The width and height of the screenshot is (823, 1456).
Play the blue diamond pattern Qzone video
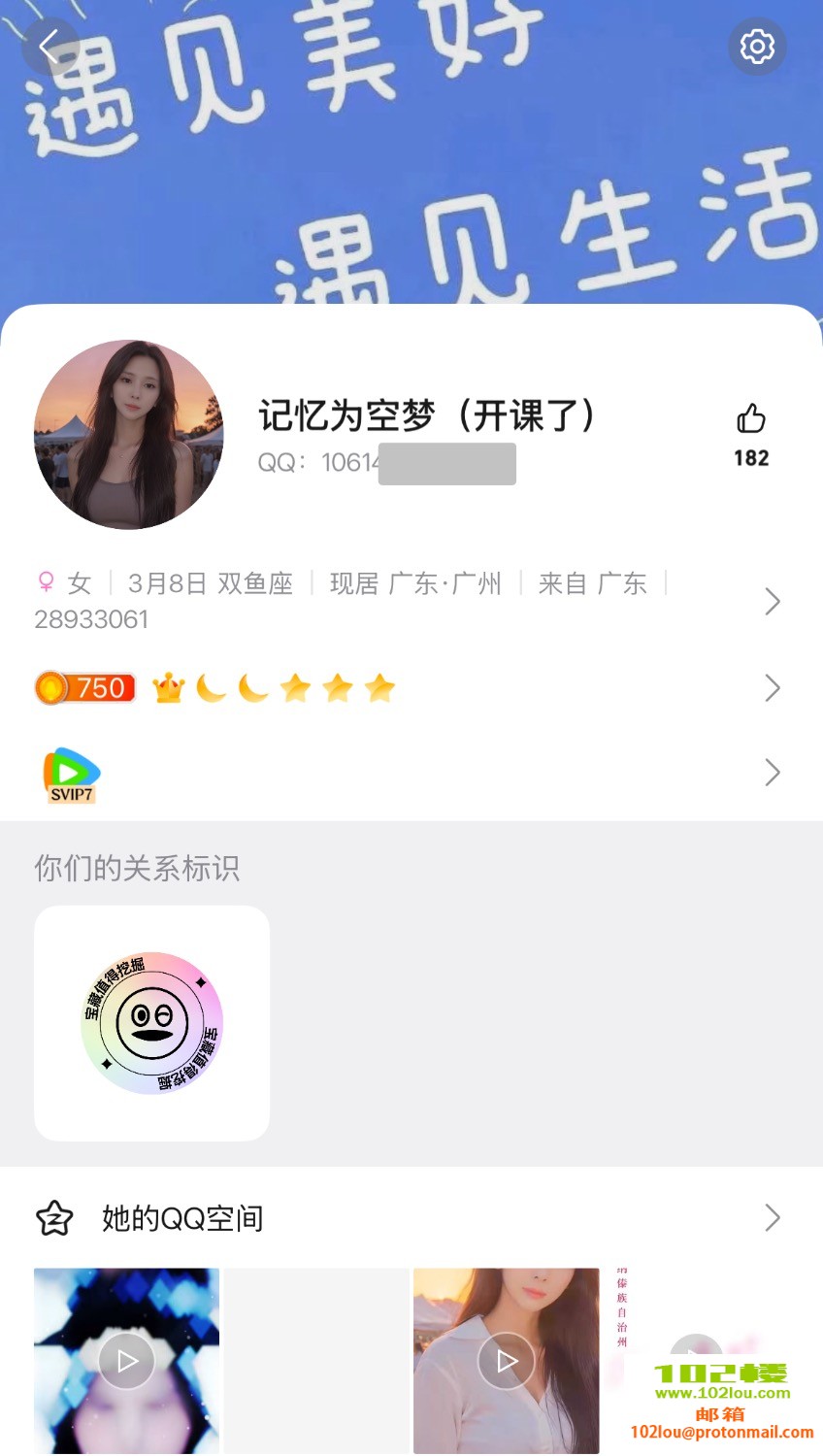coord(127,1361)
